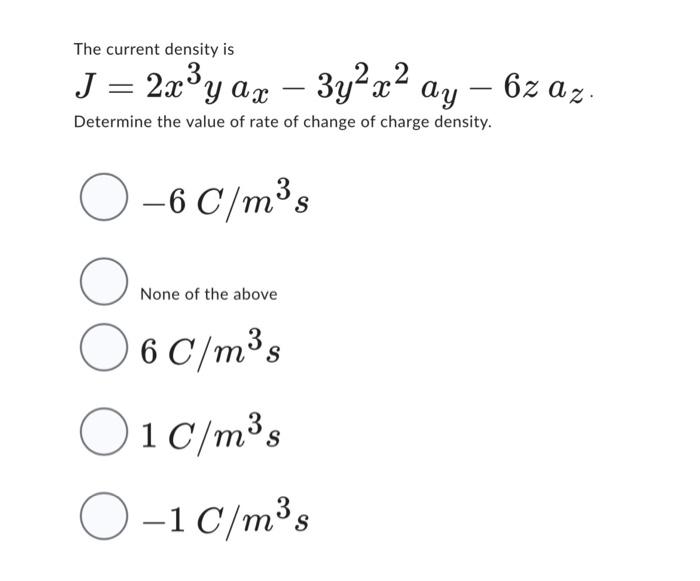Select the 6 C/m³s answer option
This screenshot has width=700, height=581.
point(102,350)
